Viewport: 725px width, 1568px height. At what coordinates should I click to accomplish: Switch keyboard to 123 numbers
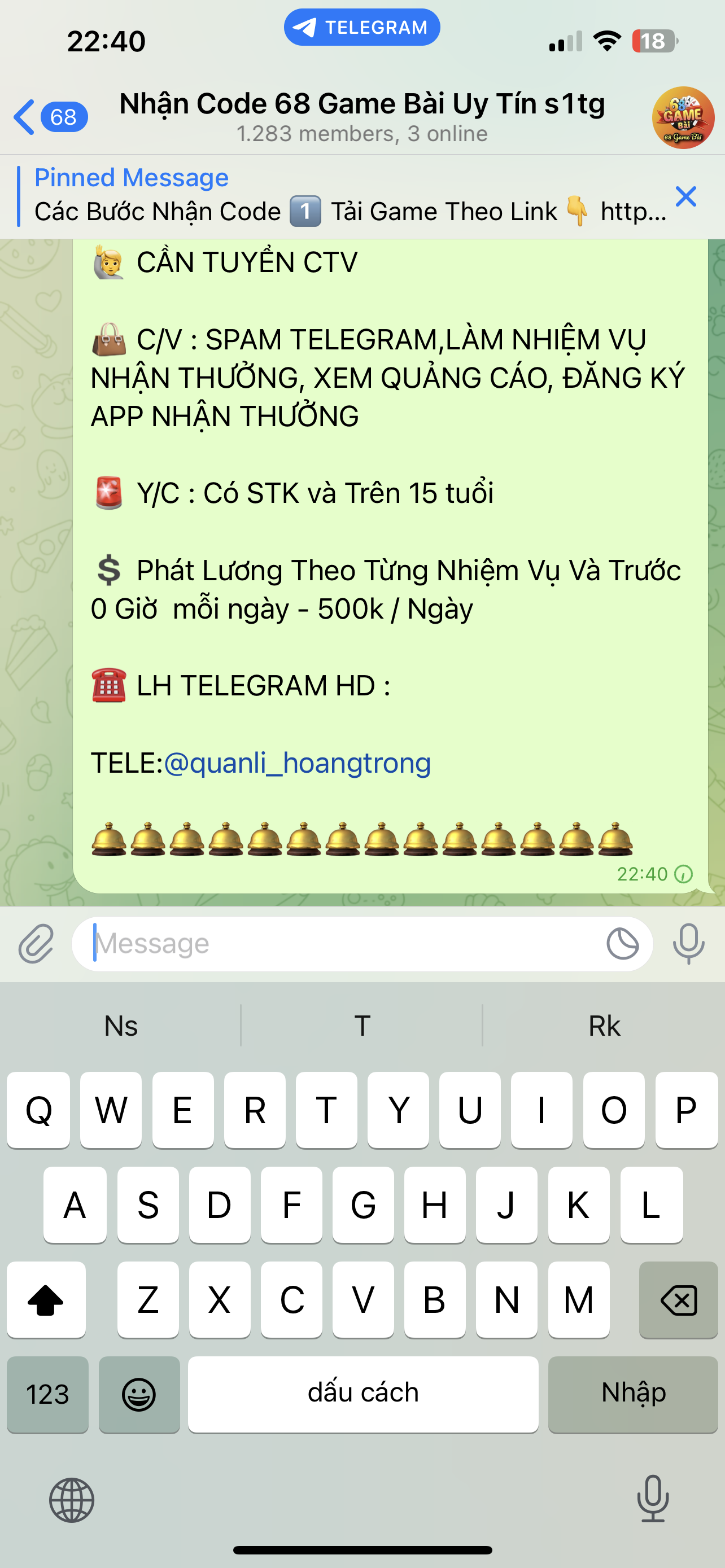47,1394
